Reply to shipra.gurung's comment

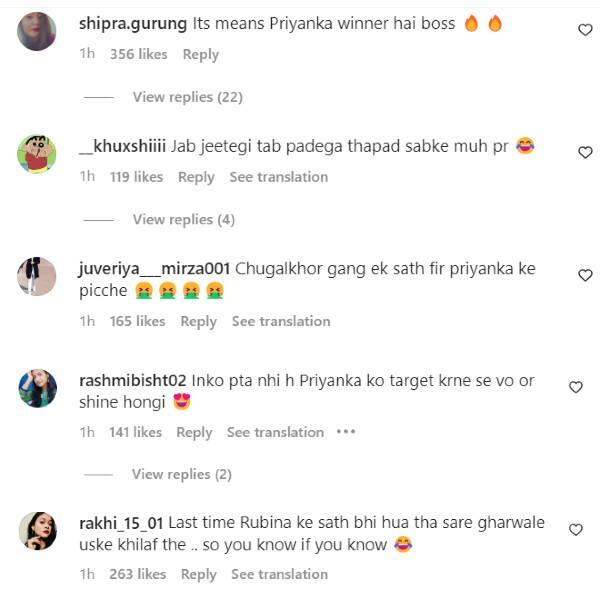(200, 55)
